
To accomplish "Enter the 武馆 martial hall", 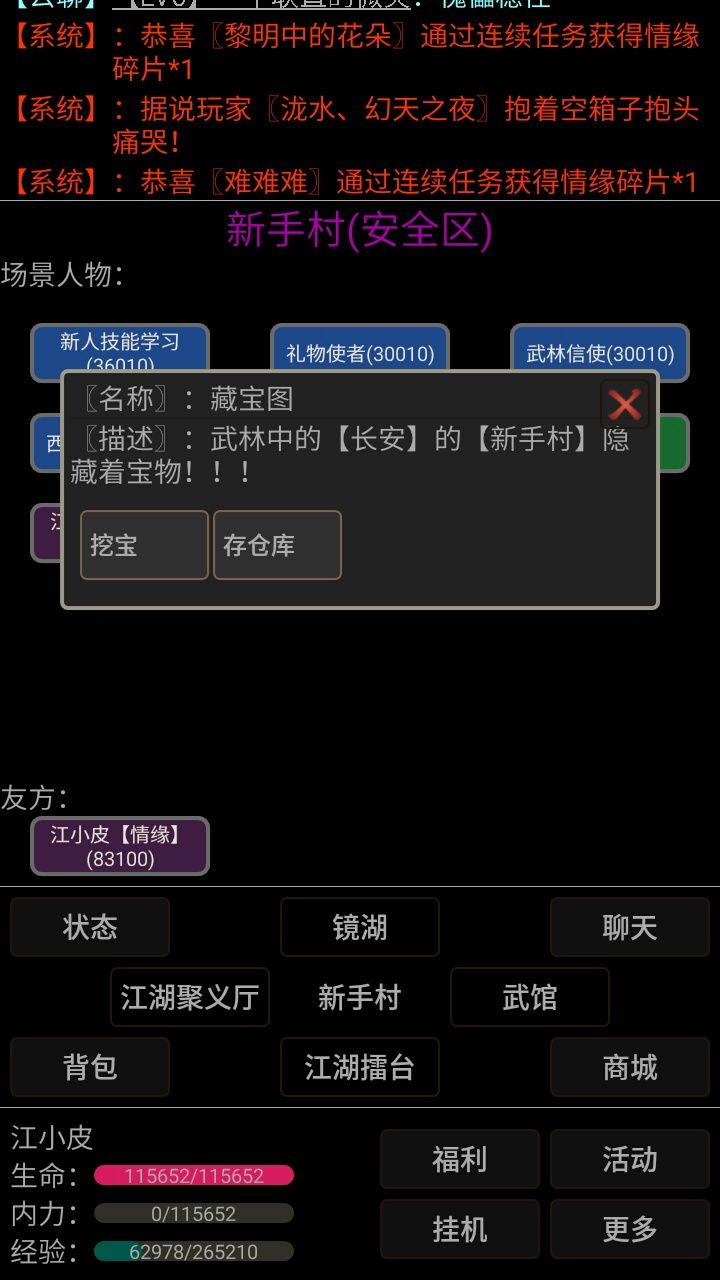I will click(x=529, y=997).
